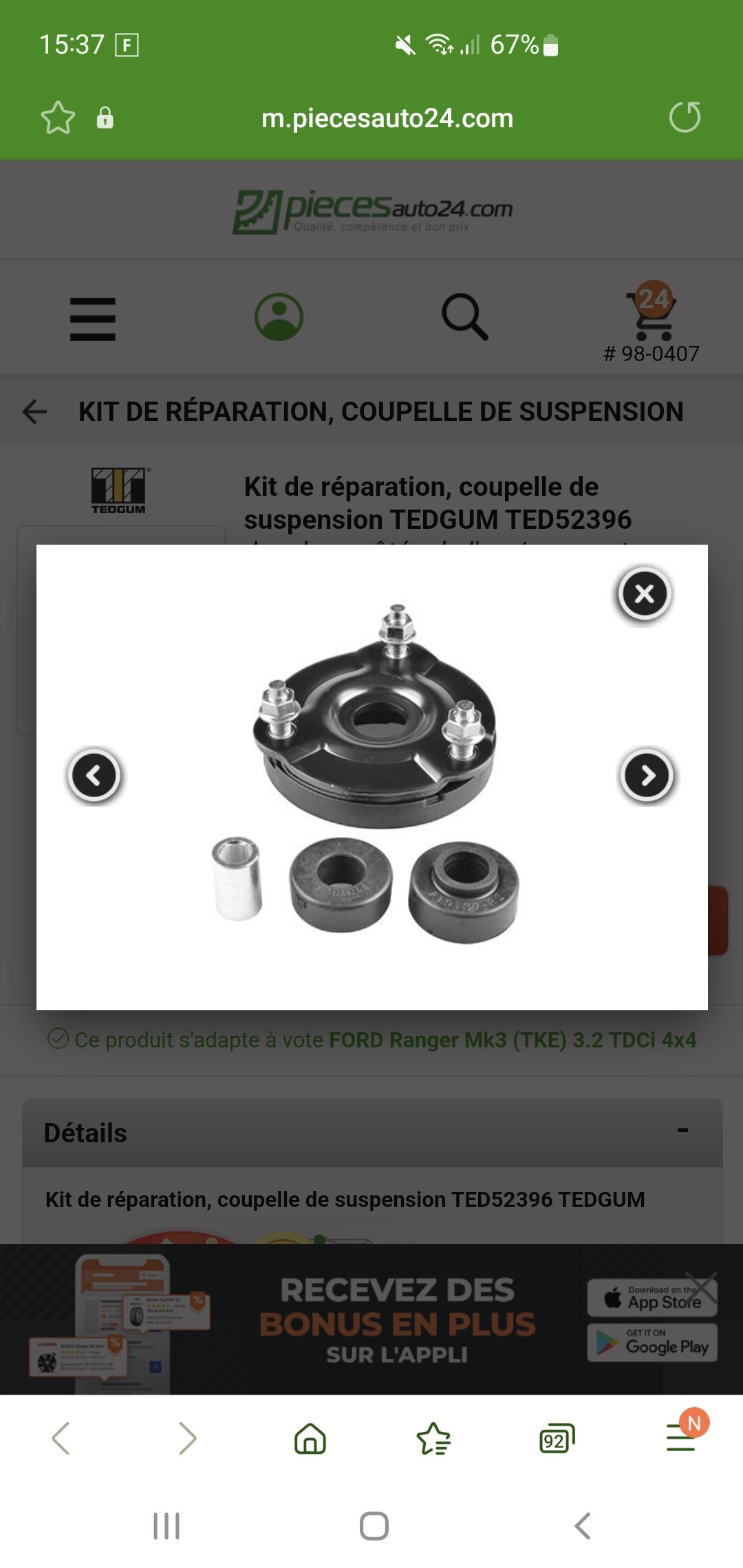Tap the m.piecesauto24.com address bar
The image size is (743, 1568).
(387, 118)
